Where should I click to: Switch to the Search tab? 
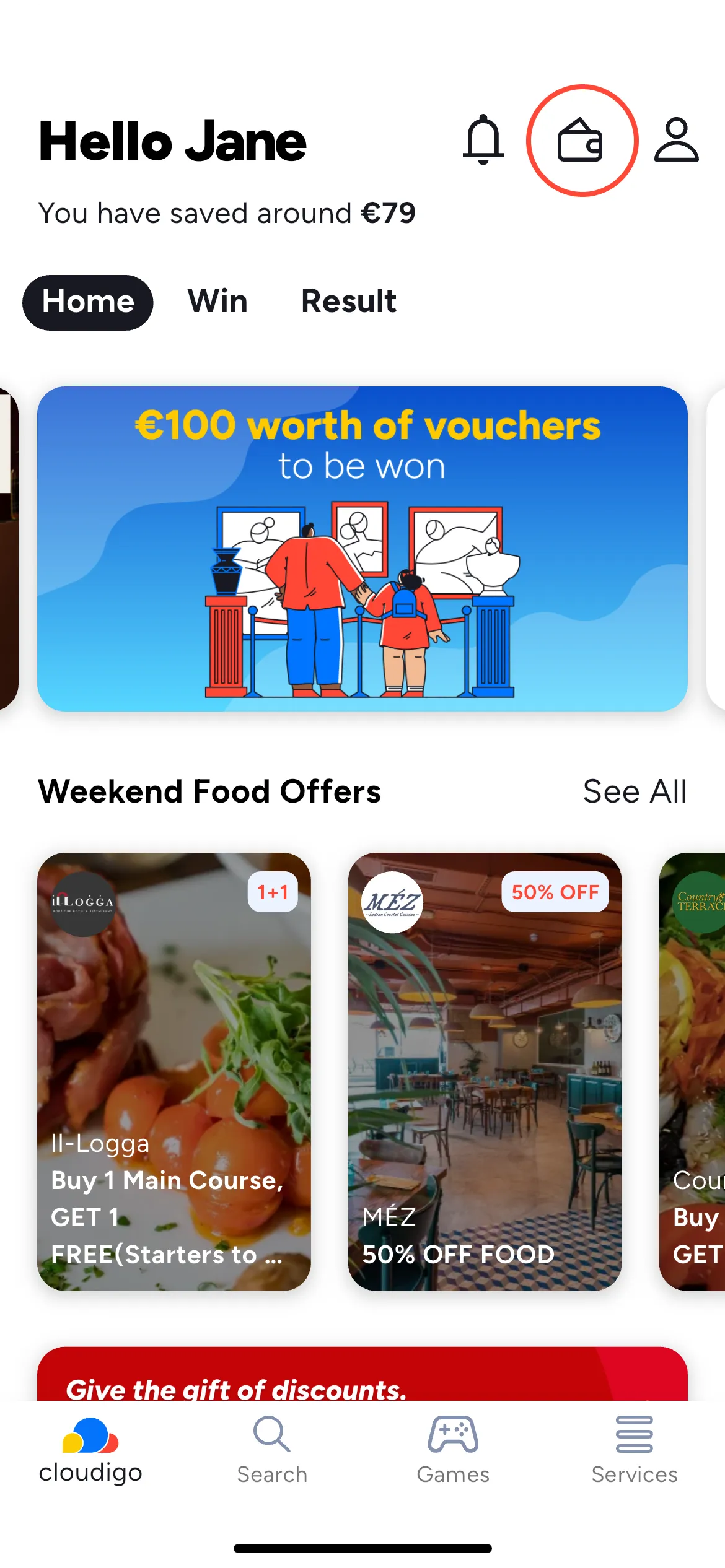tap(272, 1450)
